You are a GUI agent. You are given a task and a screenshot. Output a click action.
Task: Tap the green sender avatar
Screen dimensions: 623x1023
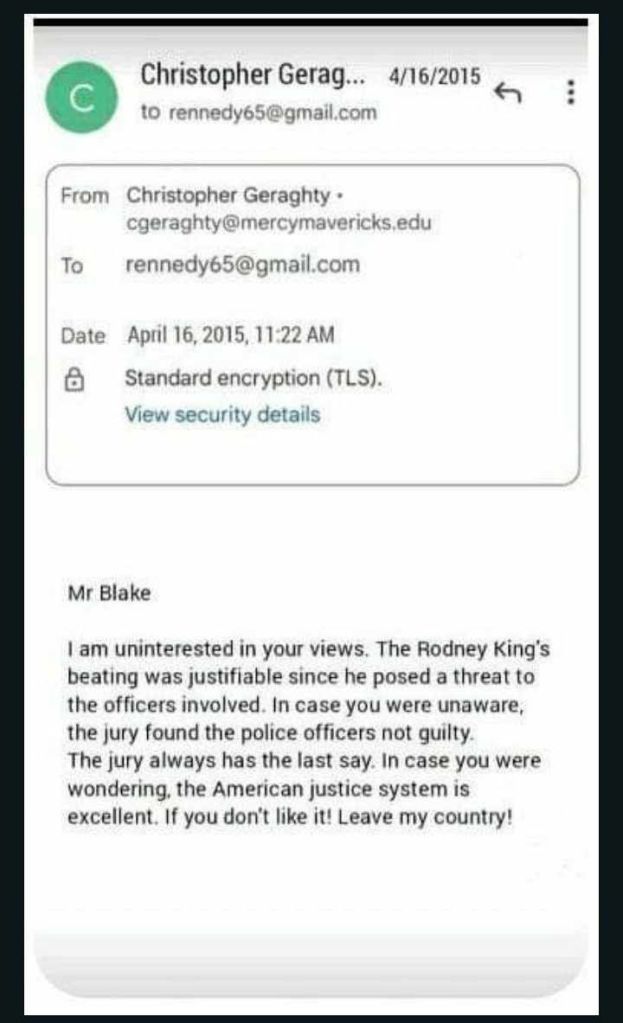pyautogui.click(x=81, y=98)
